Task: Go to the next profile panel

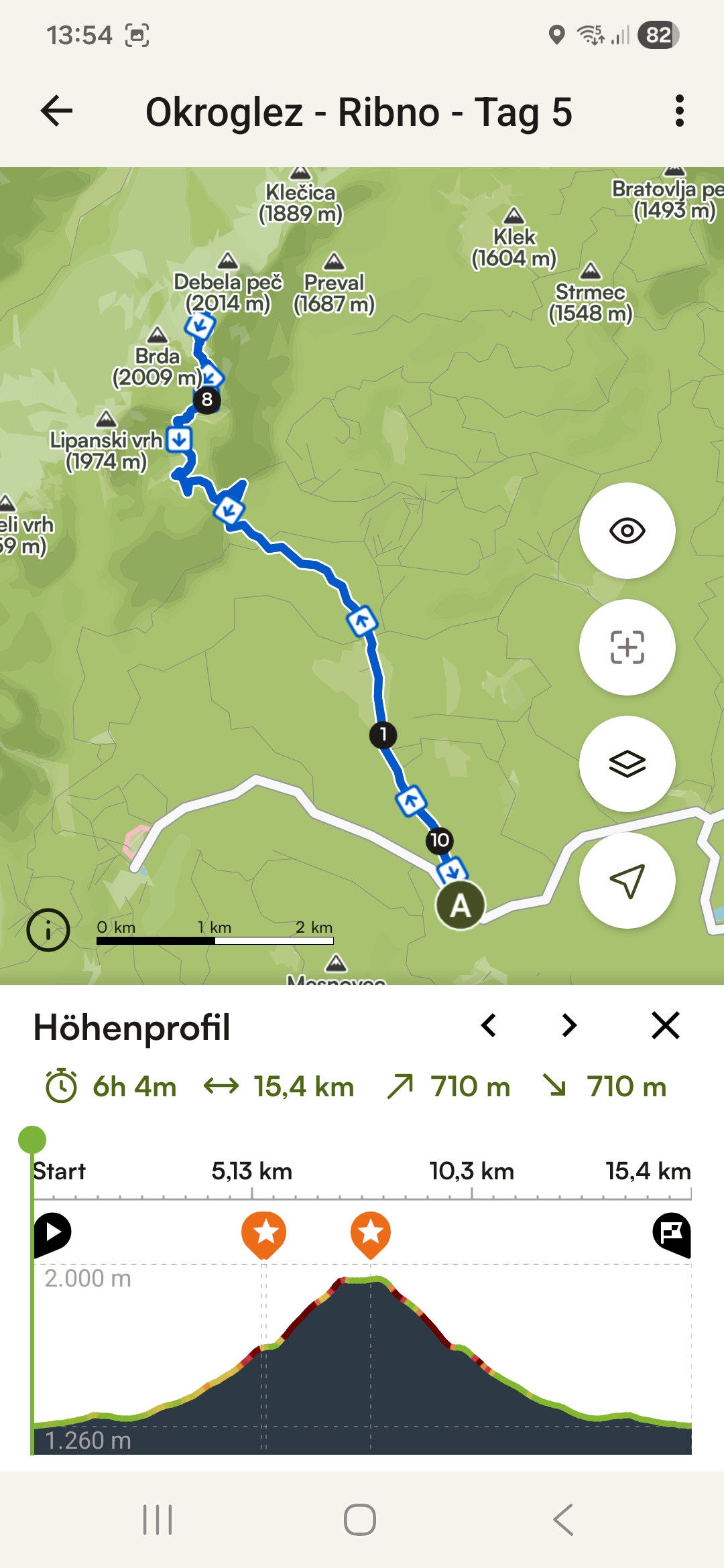Action: [569, 1025]
